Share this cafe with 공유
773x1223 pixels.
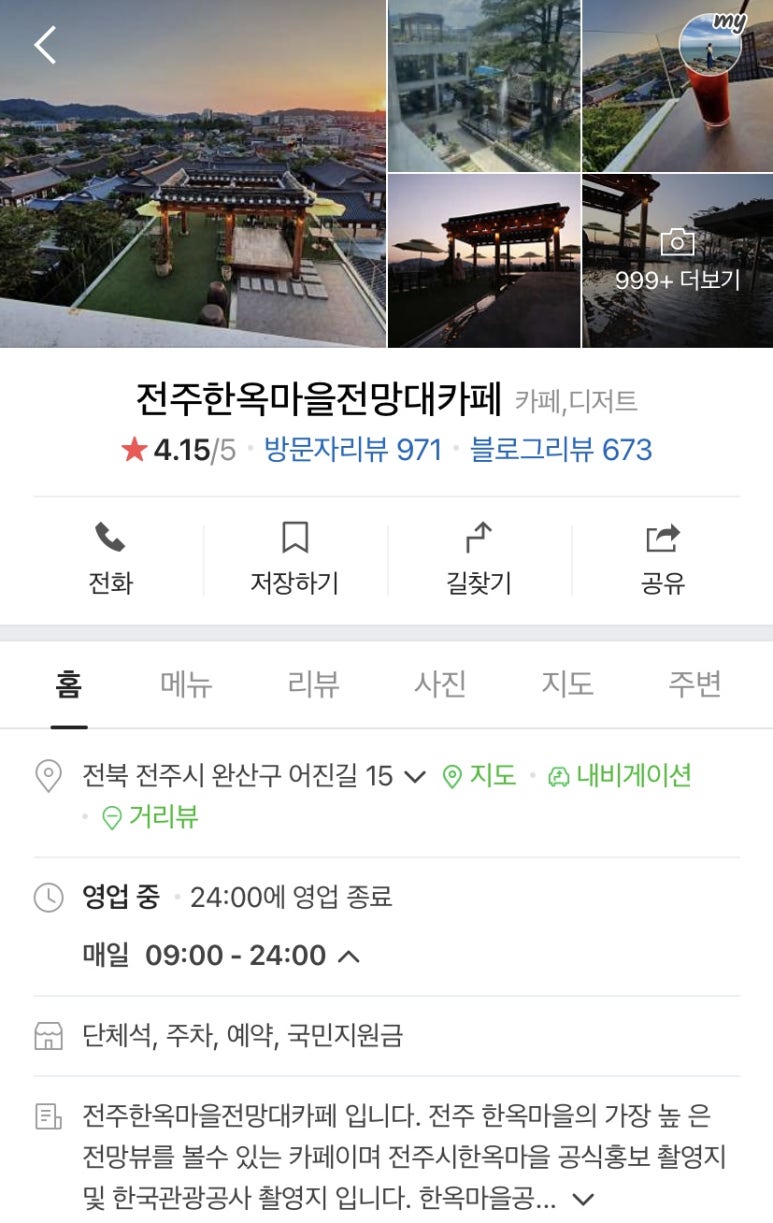662,559
